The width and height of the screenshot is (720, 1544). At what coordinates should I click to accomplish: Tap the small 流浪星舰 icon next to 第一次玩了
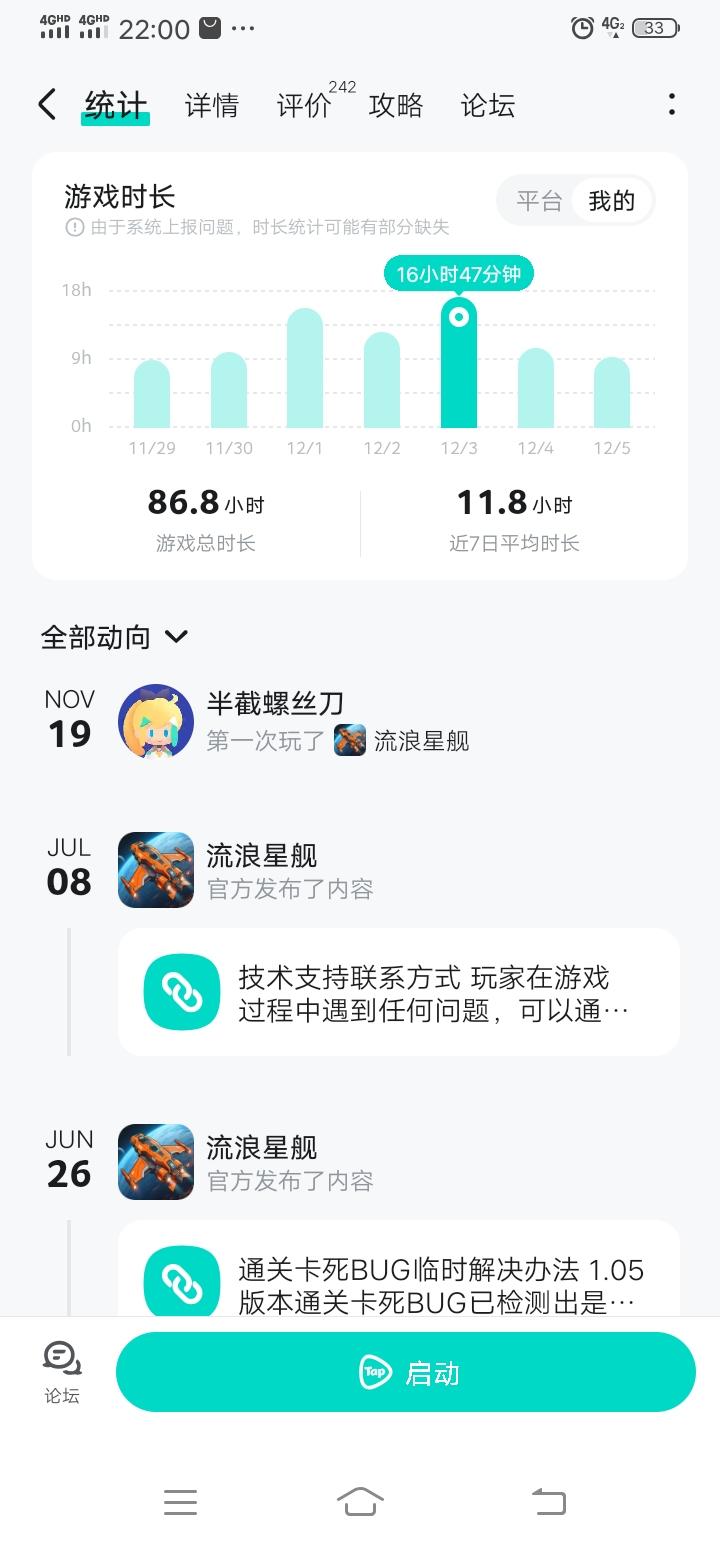(349, 743)
